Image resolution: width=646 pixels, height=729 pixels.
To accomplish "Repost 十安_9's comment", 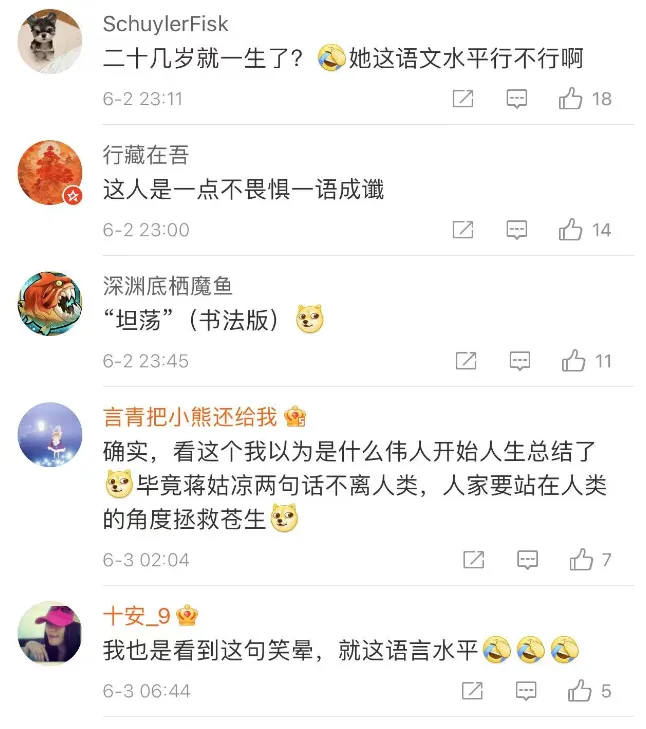I will 473,691.
